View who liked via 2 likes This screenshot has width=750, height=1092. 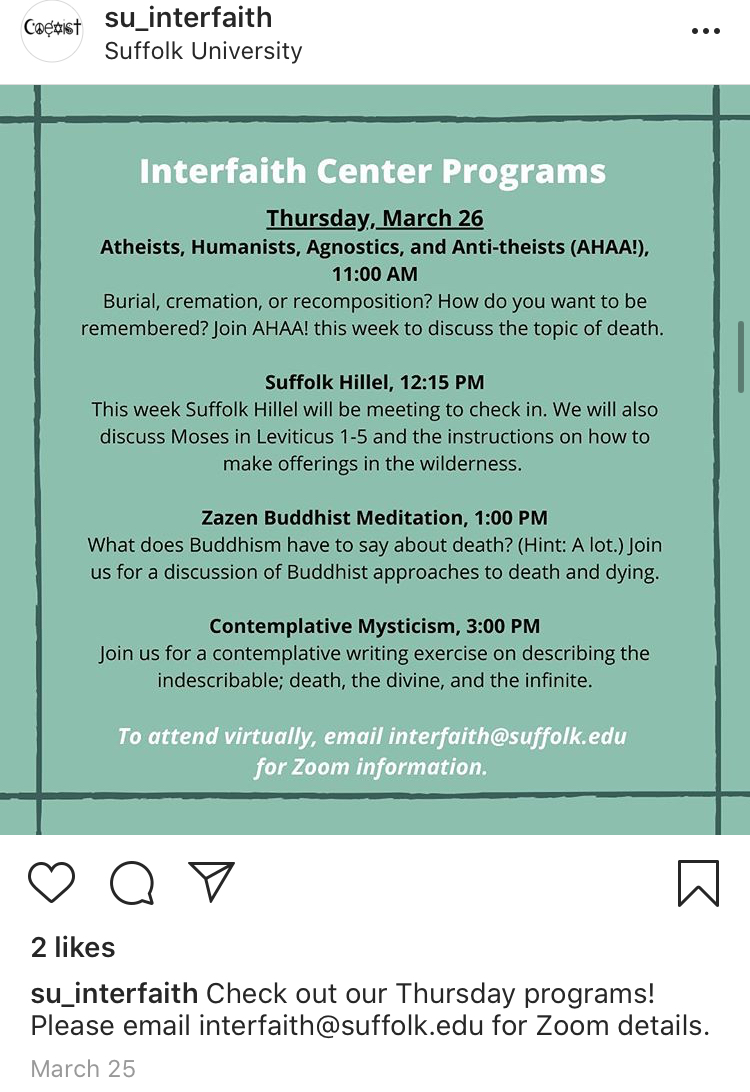pos(73,947)
